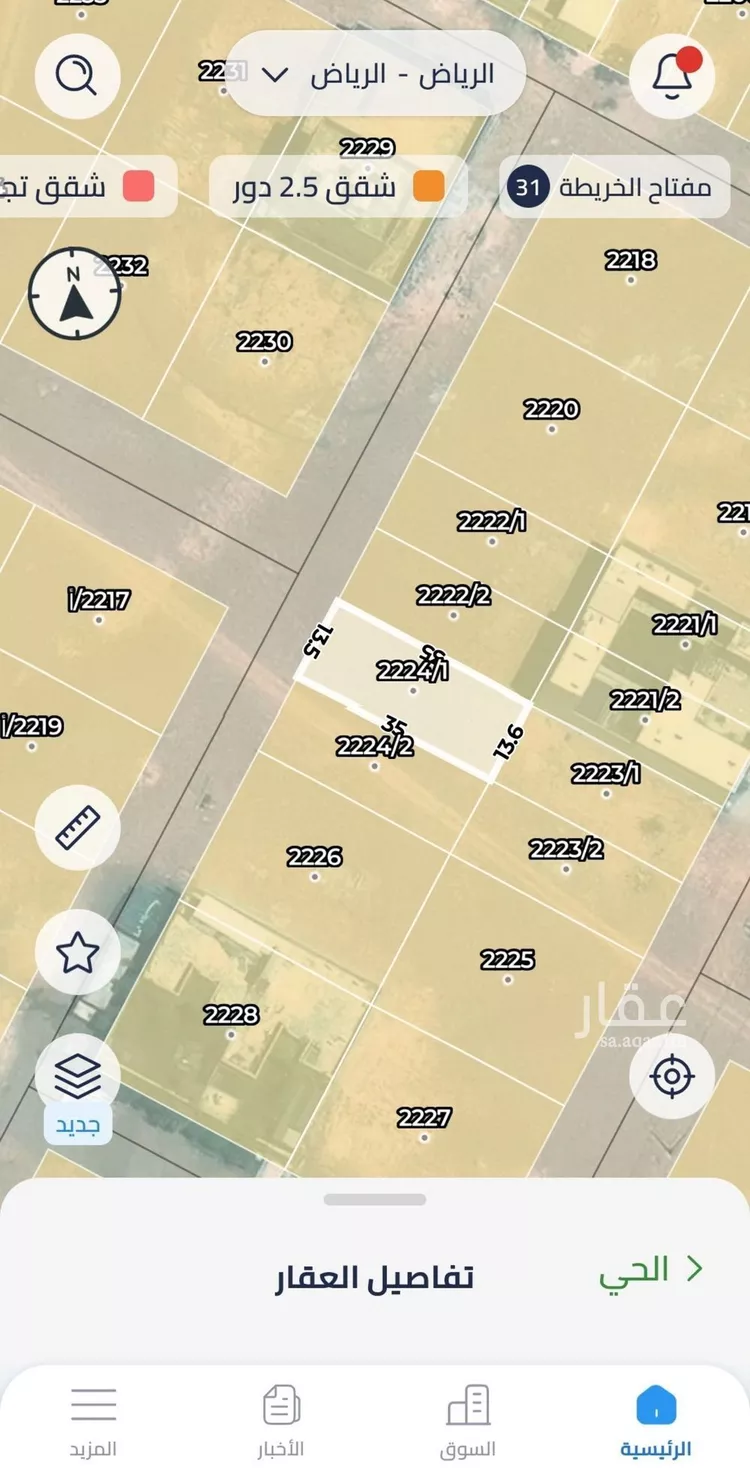
Task: Open the الحي neighborhood link
Action: click(x=650, y=1270)
